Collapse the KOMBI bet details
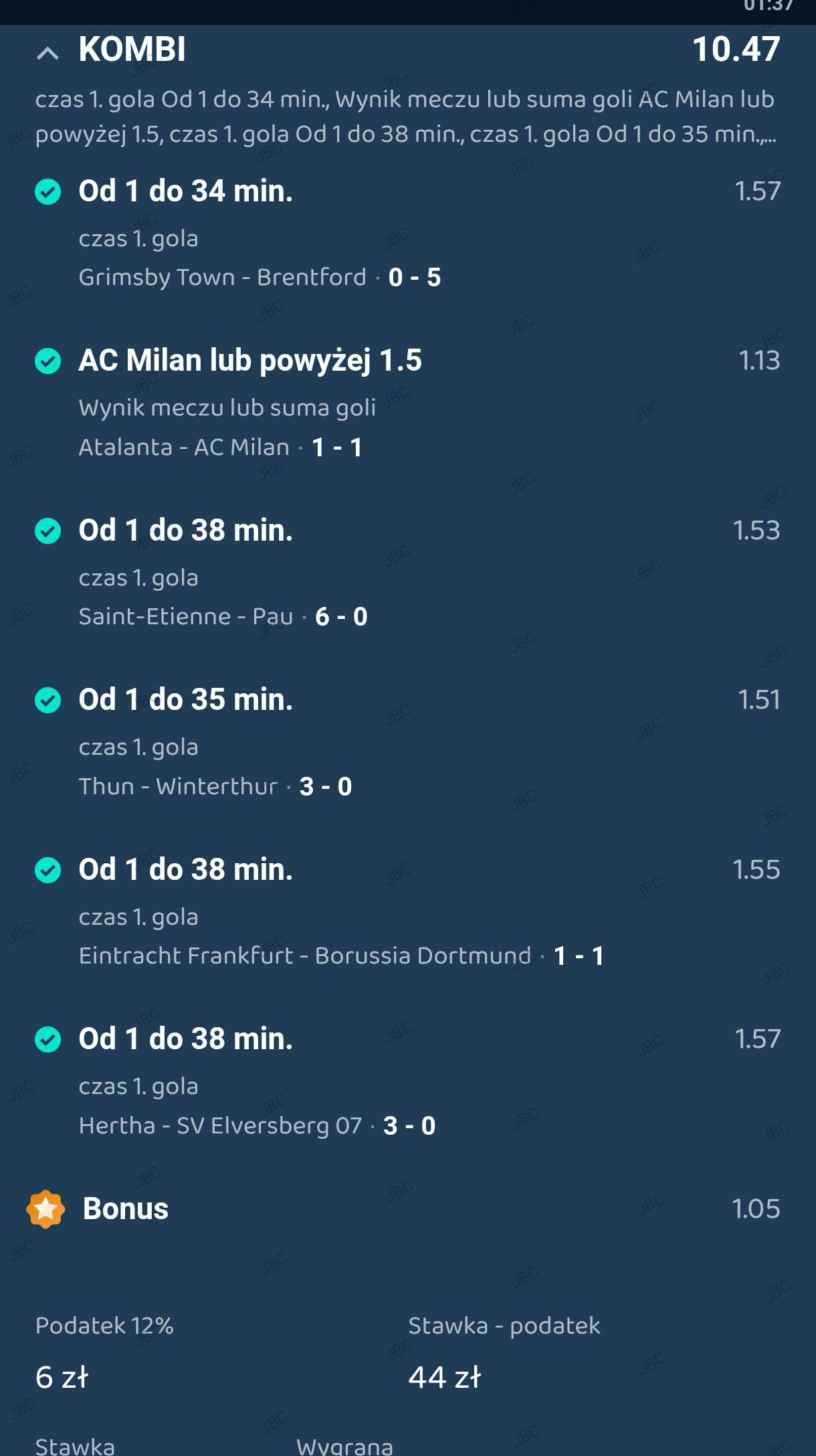816x1456 pixels. (x=47, y=52)
